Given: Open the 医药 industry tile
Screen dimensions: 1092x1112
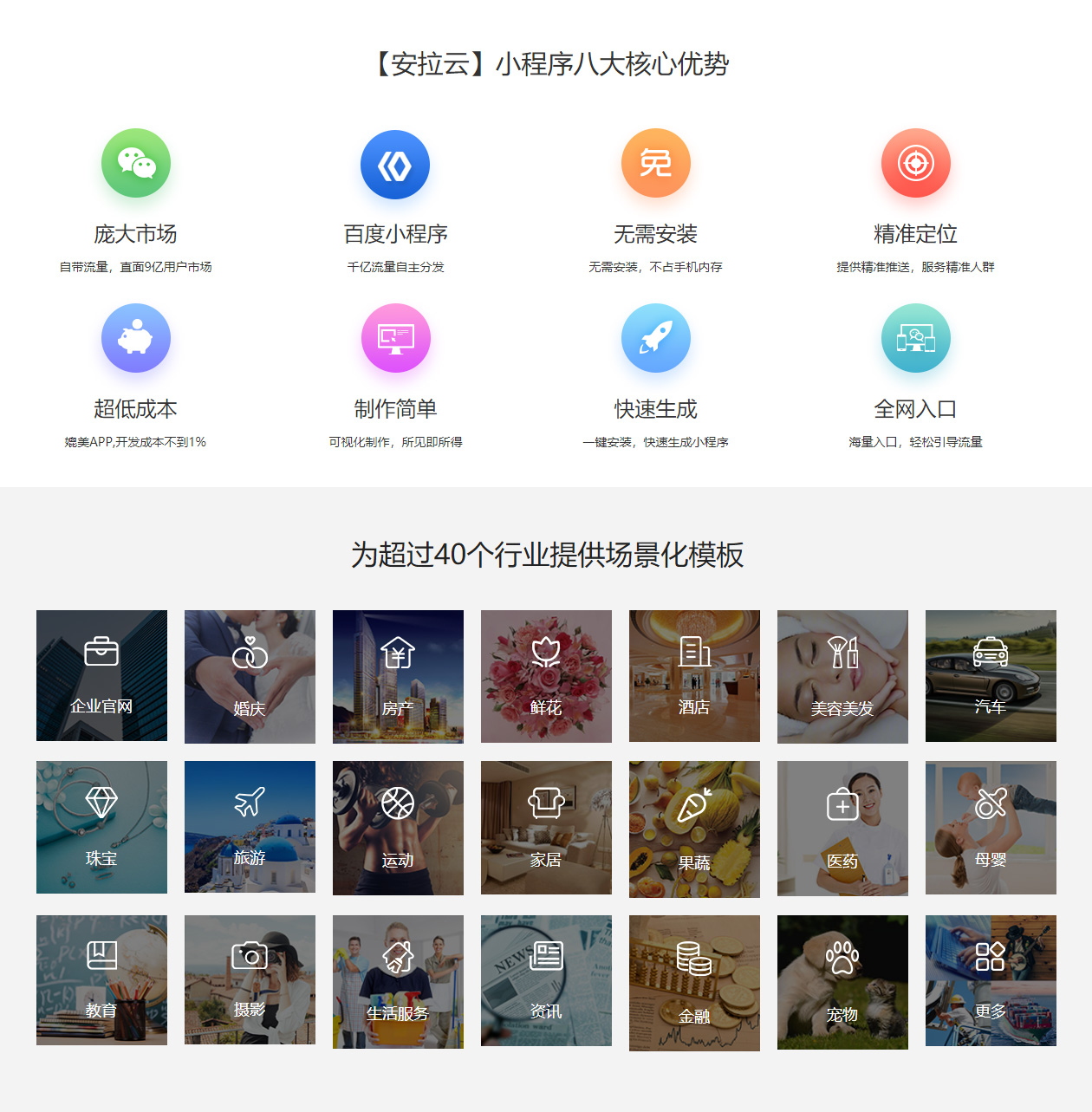Looking at the screenshot, I should click(842, 829).
